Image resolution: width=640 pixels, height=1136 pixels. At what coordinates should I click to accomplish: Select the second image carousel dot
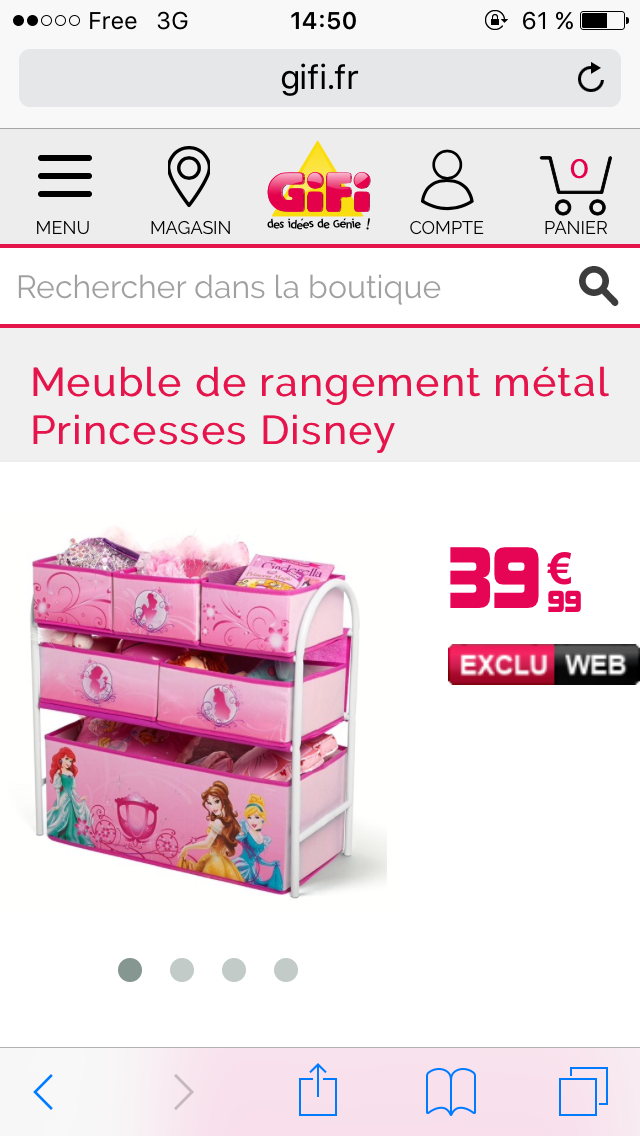(x=182, y=970)
